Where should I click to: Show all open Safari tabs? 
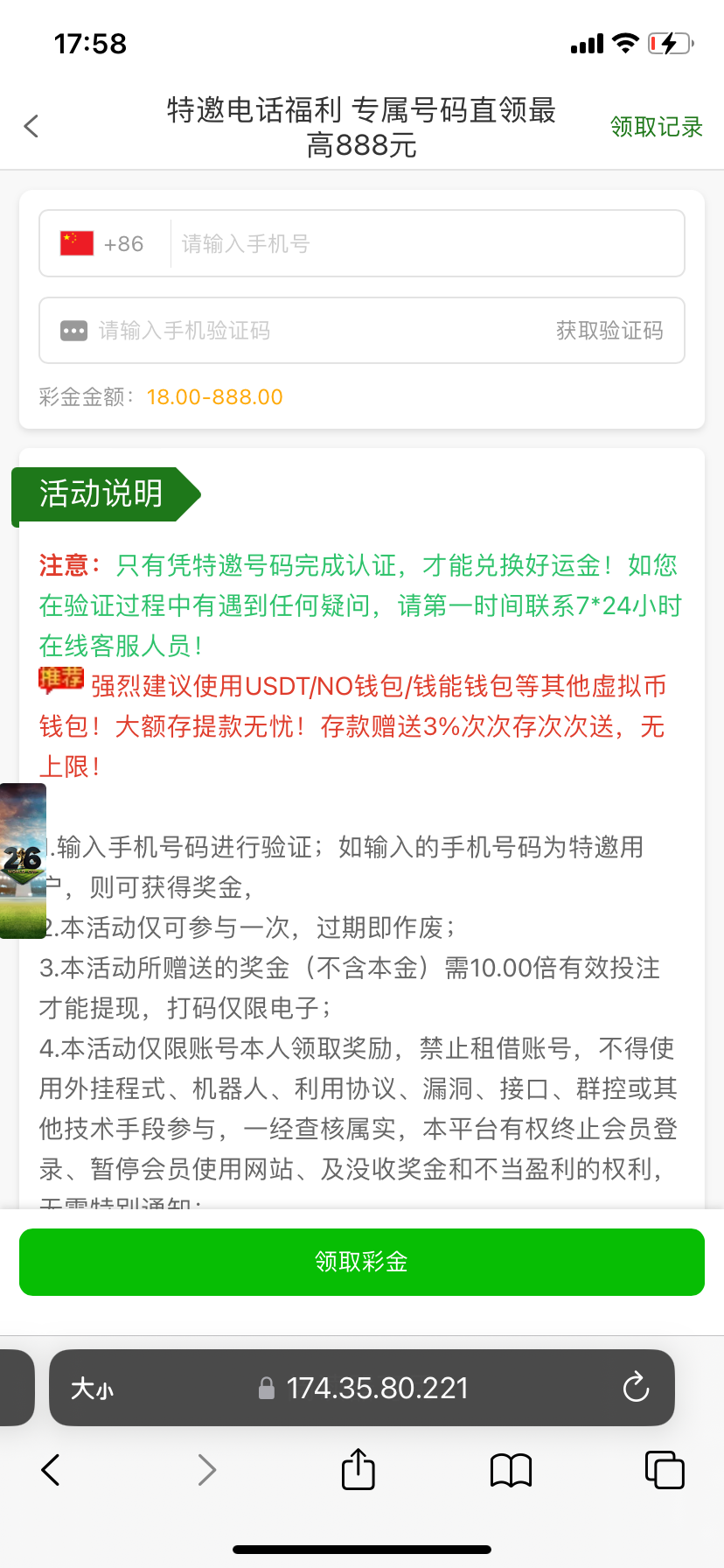(664, 1470)
